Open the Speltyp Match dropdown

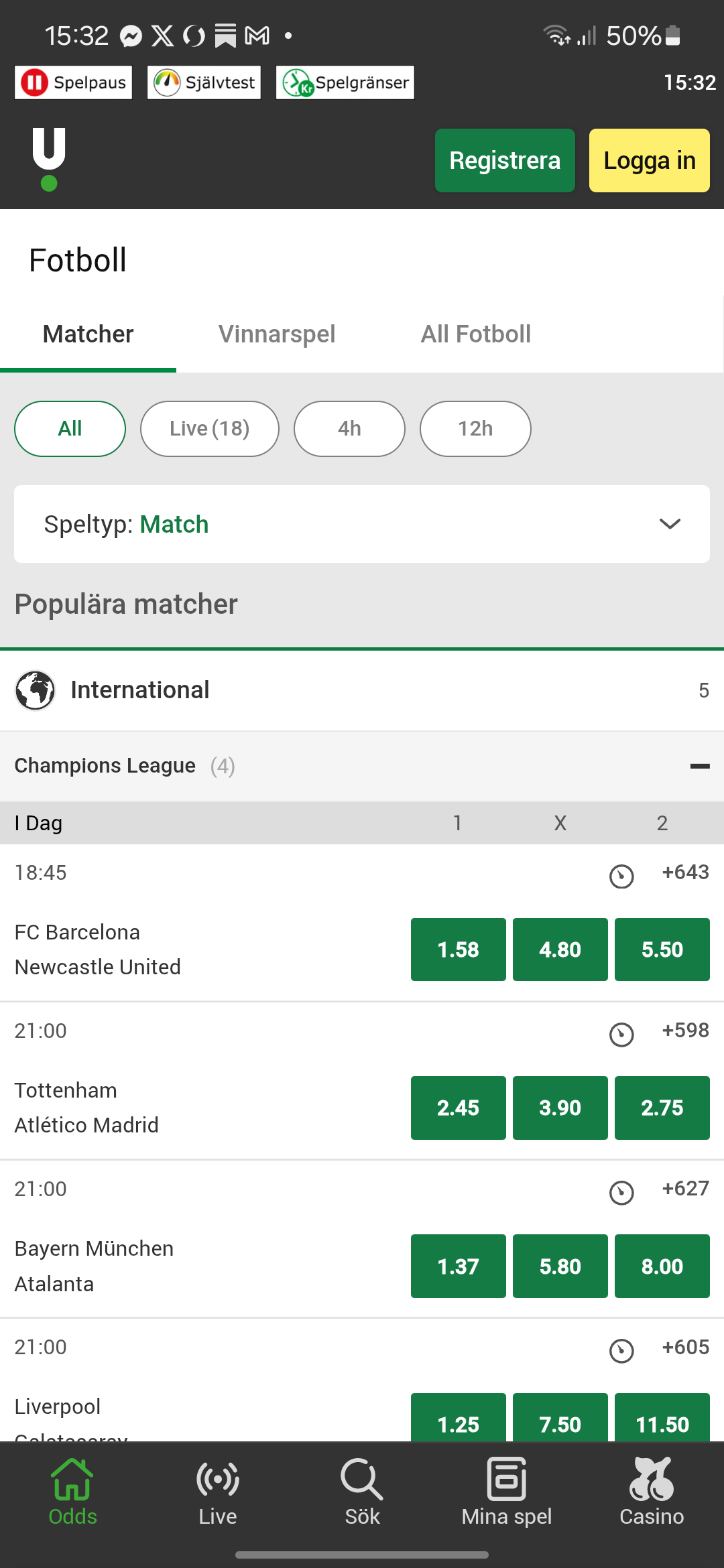click(x=362, y=524)
